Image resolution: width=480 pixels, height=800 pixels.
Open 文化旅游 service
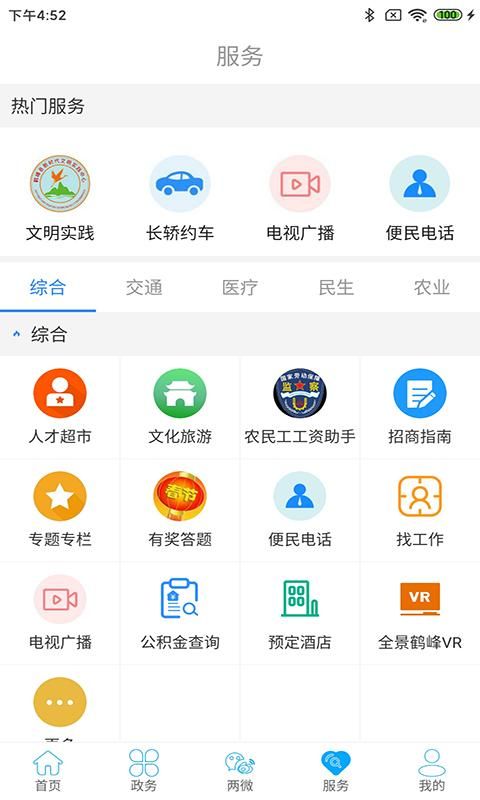click(x=180, y=408)
